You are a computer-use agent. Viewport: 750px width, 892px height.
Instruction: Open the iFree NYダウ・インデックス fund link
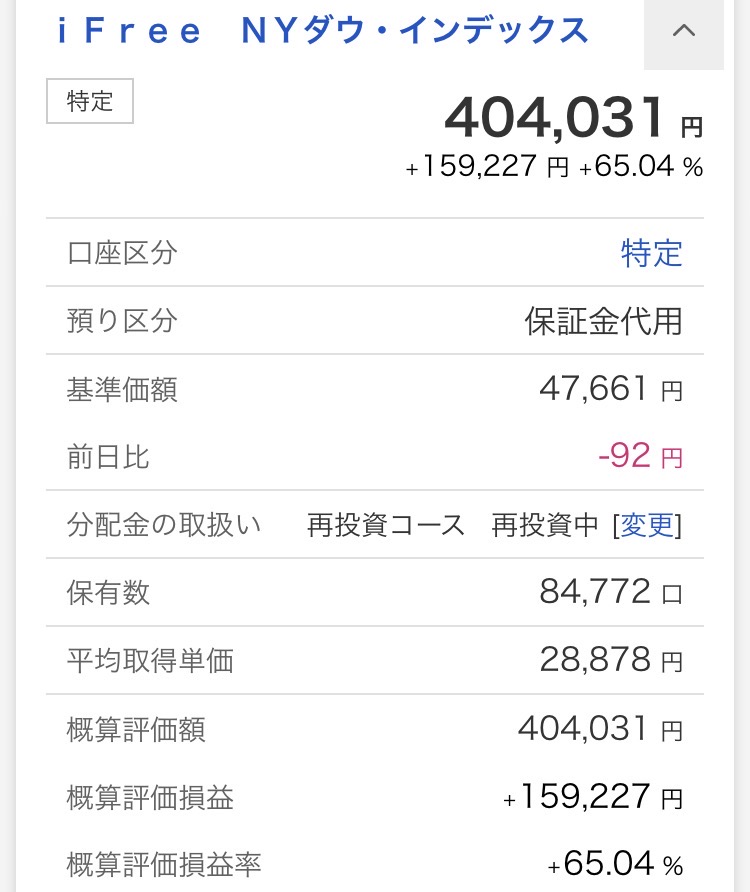(323, 32)
